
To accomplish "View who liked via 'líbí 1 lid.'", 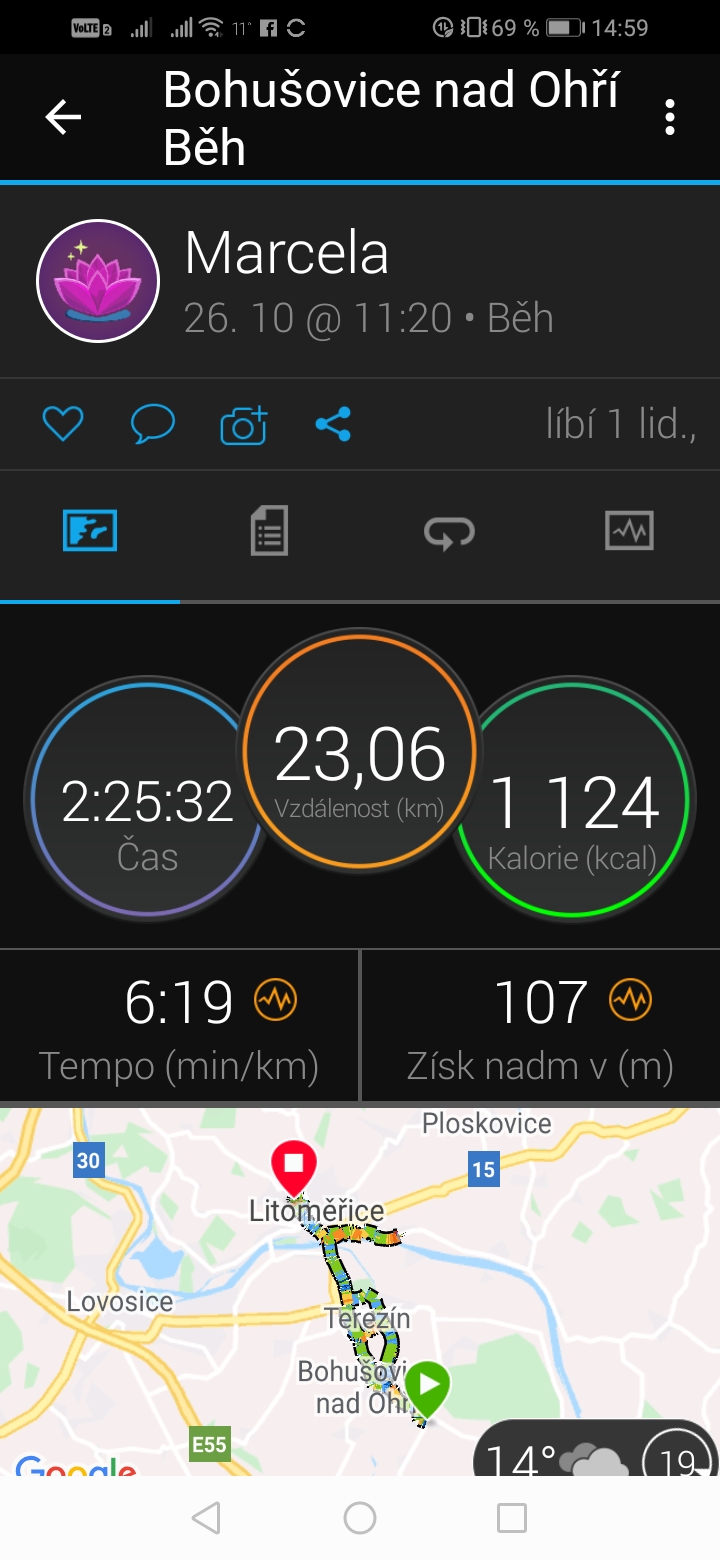I will pos(621,424).
